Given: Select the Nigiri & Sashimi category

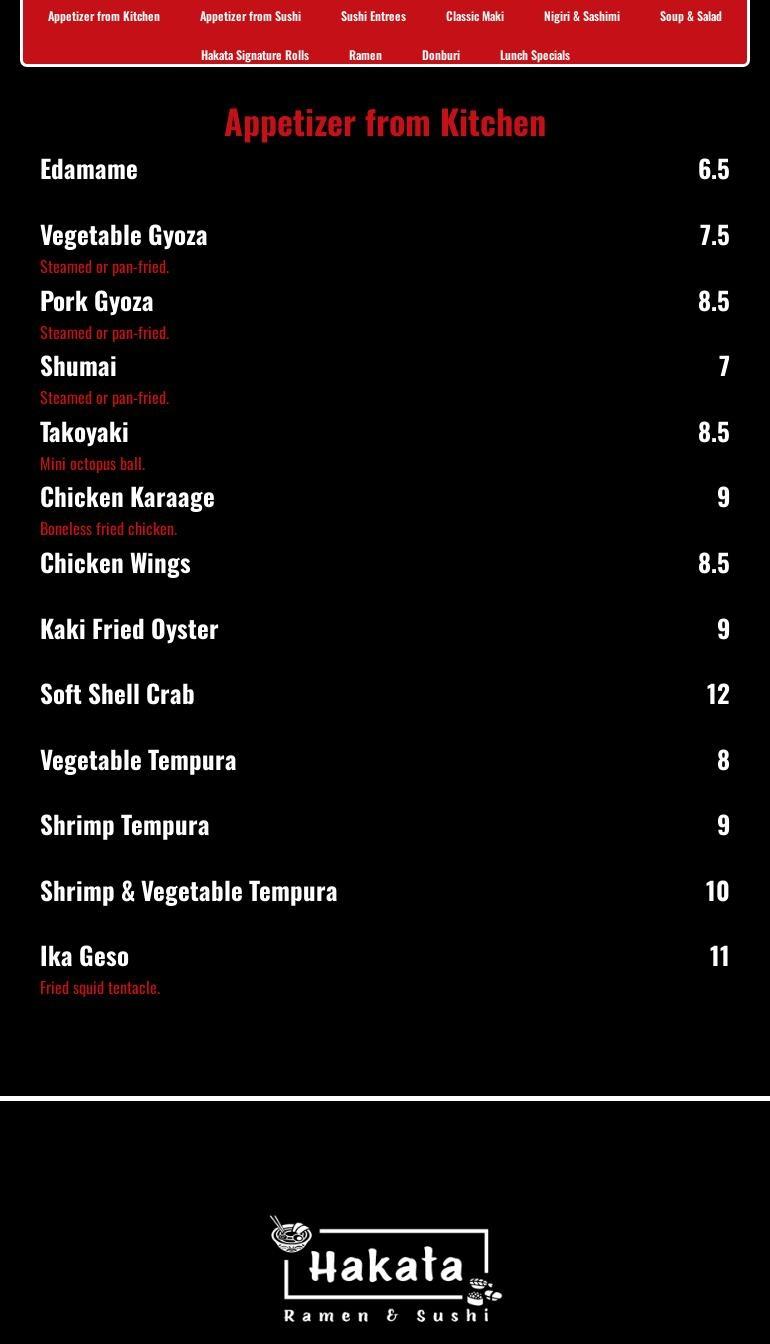Looking at the screenshot, I should click(x=582, y=16).
